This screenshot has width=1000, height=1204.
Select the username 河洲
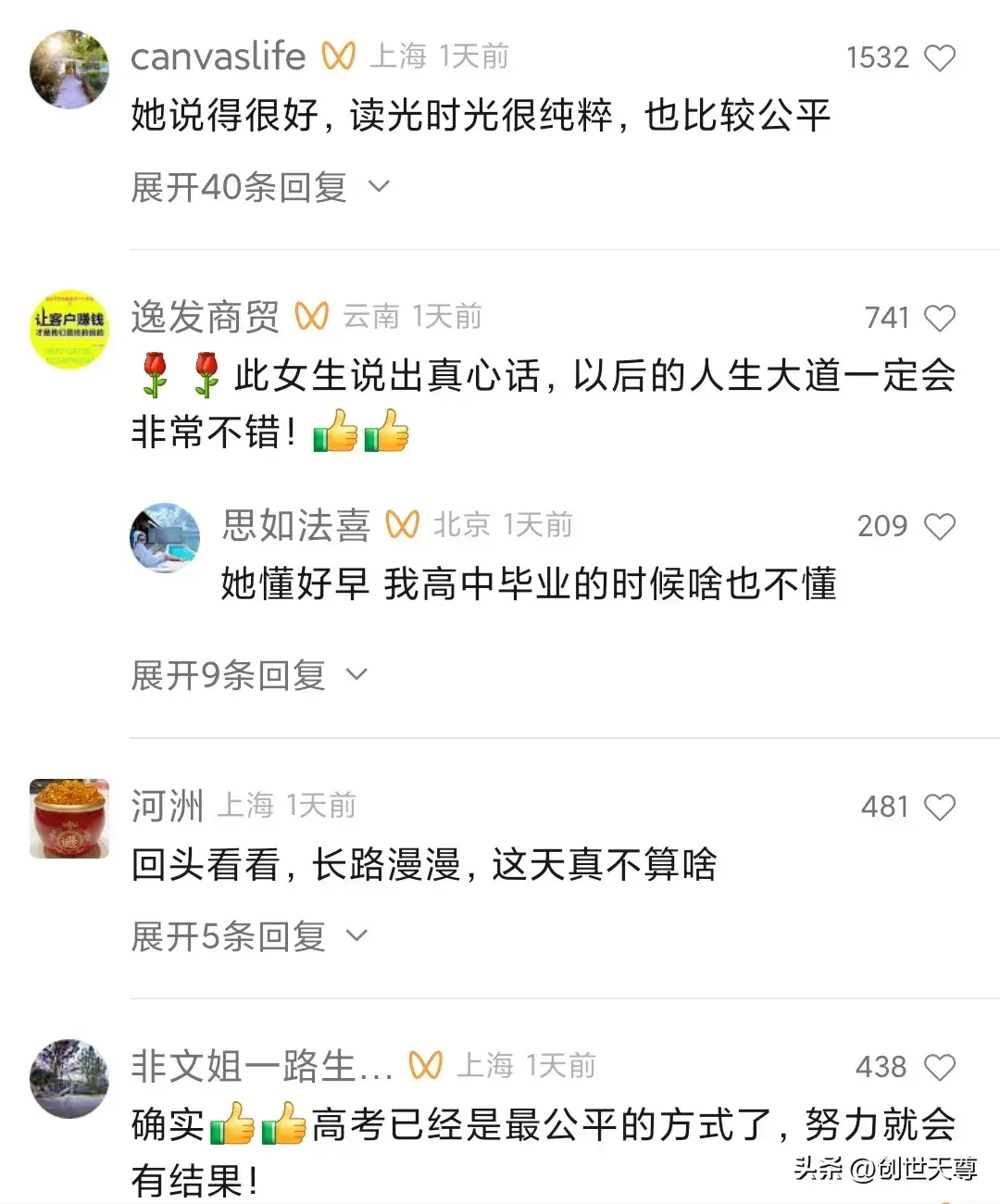(x=166, y=805)
